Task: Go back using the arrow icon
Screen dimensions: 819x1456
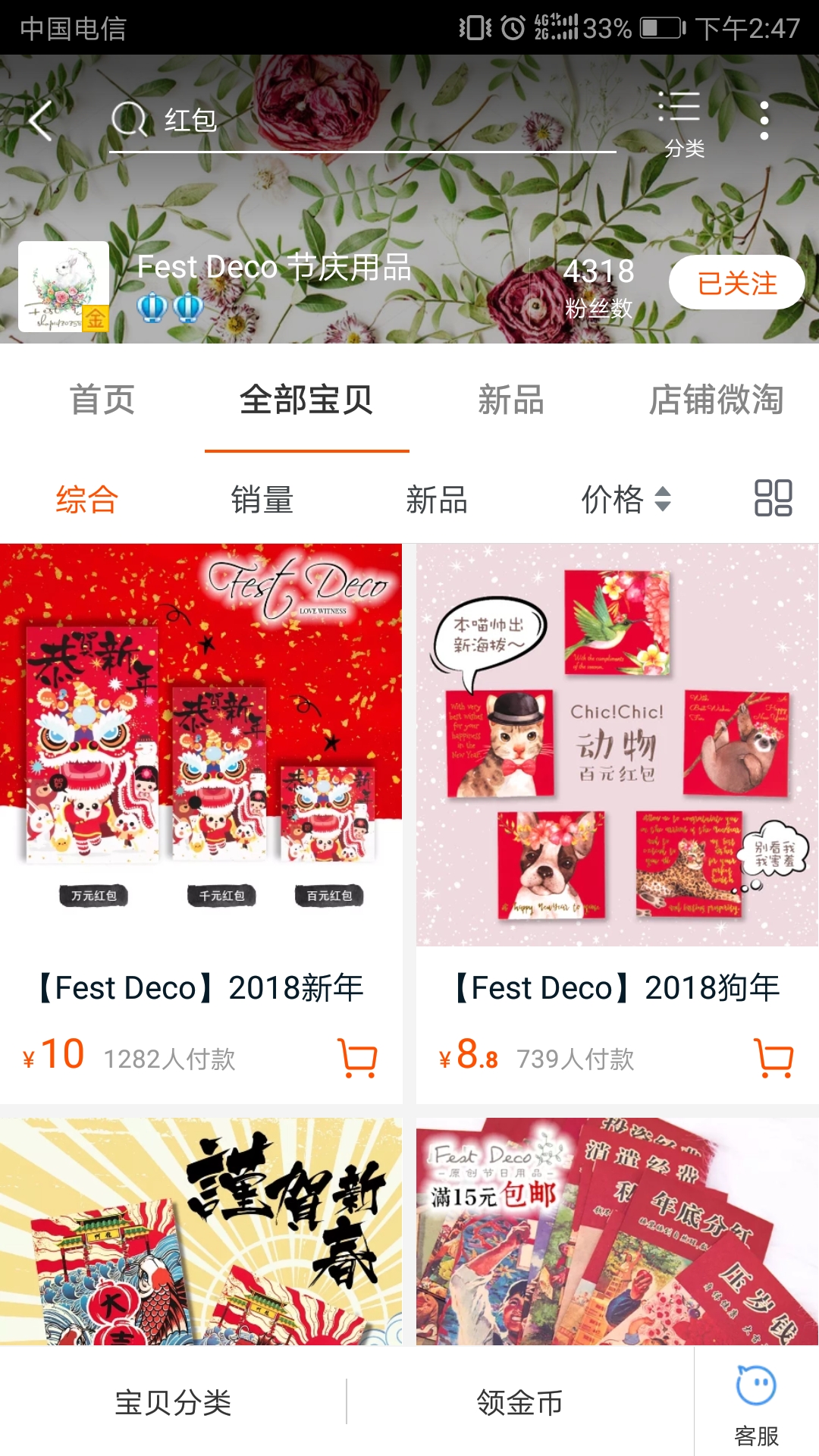Action: click(41, 121)
